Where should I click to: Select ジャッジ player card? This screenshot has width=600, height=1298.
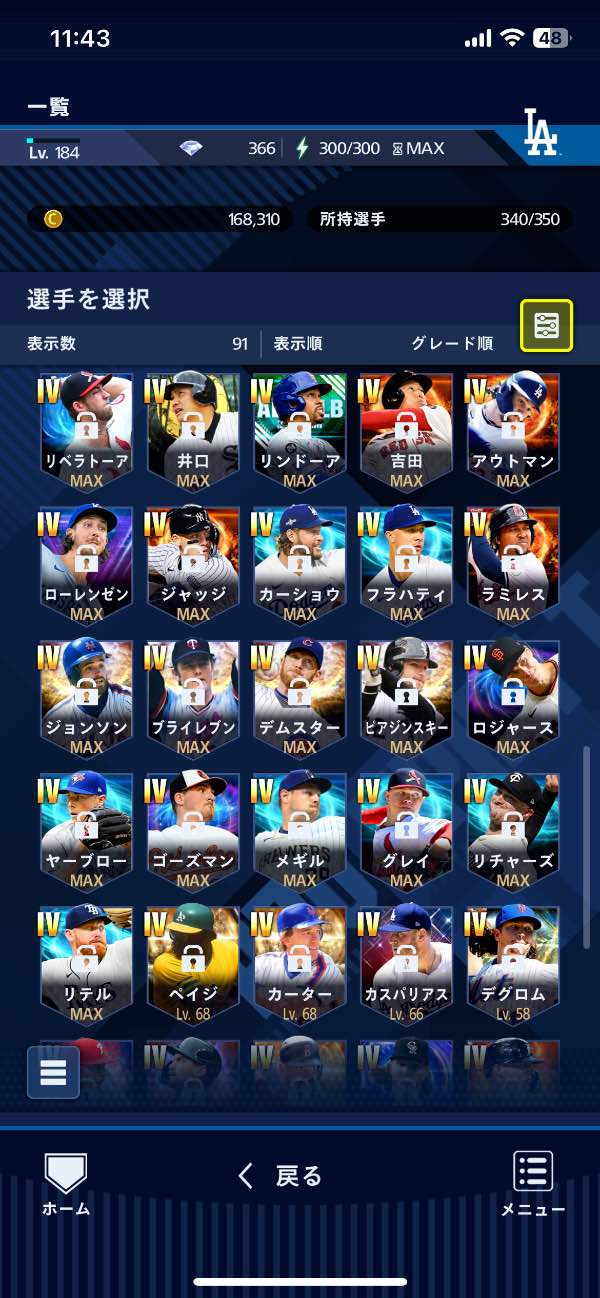pos(193,563)
